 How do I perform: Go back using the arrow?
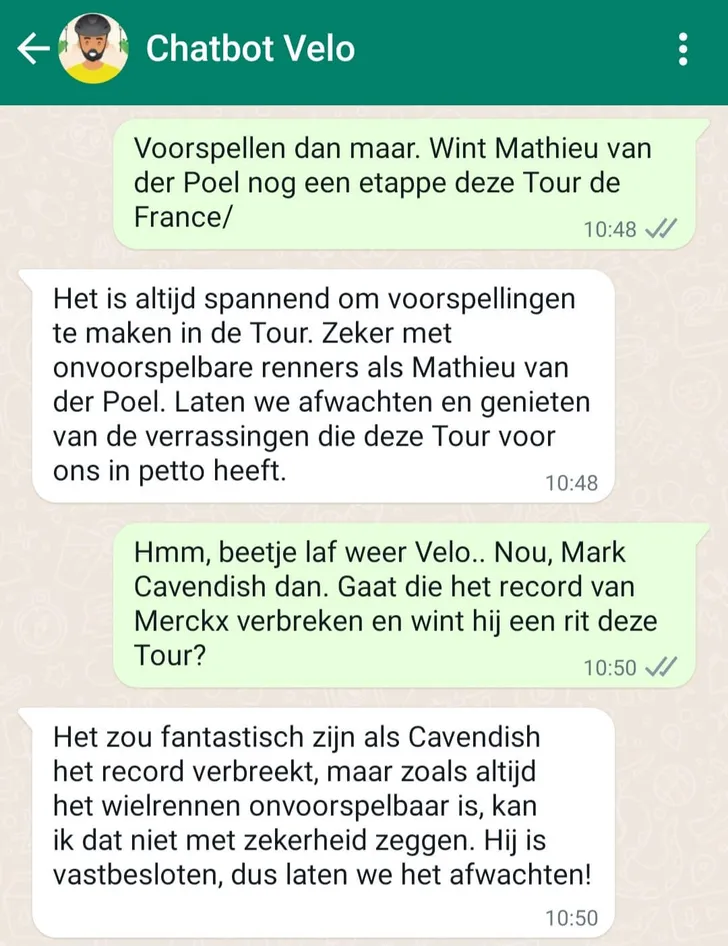coord(33,48)
